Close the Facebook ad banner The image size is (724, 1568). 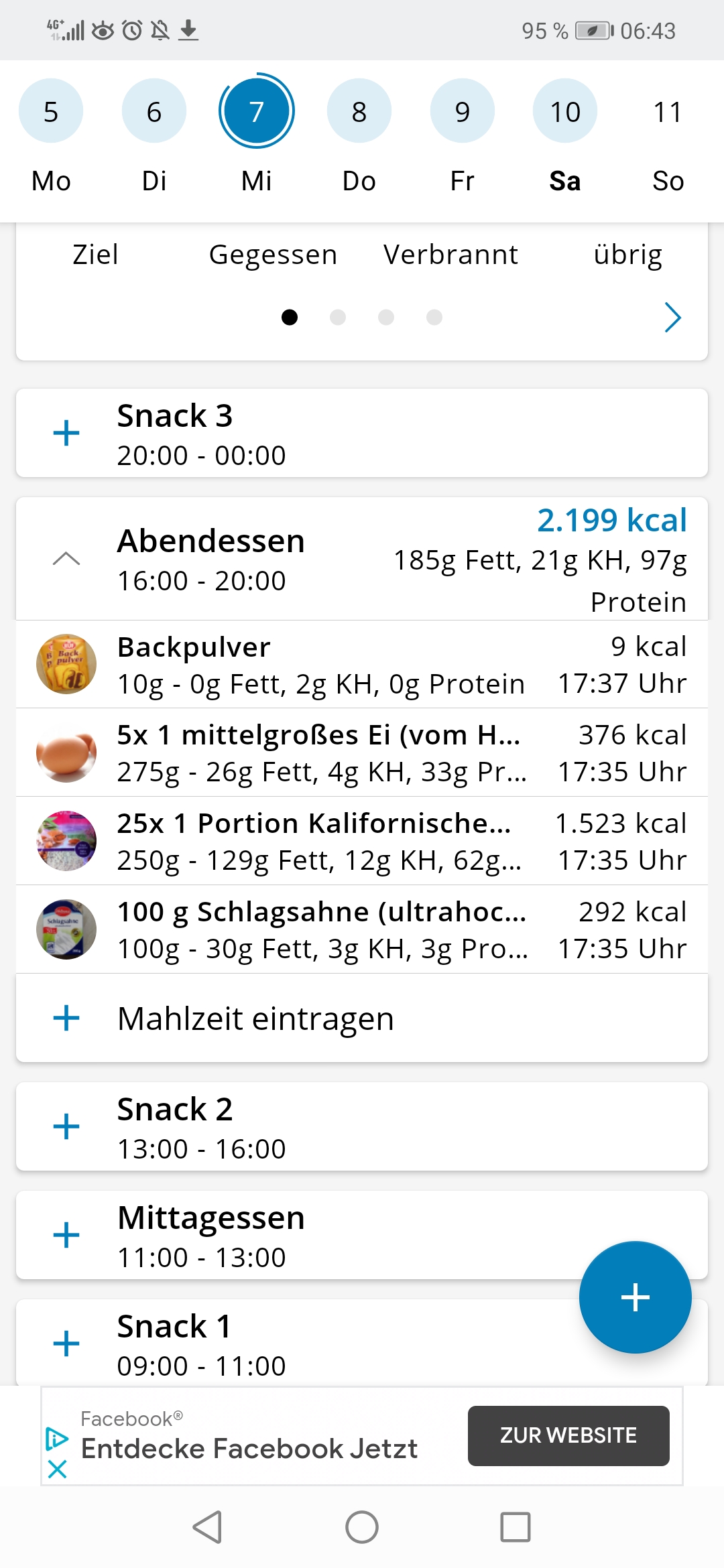pyautogui.click(x=58, y=1469)
